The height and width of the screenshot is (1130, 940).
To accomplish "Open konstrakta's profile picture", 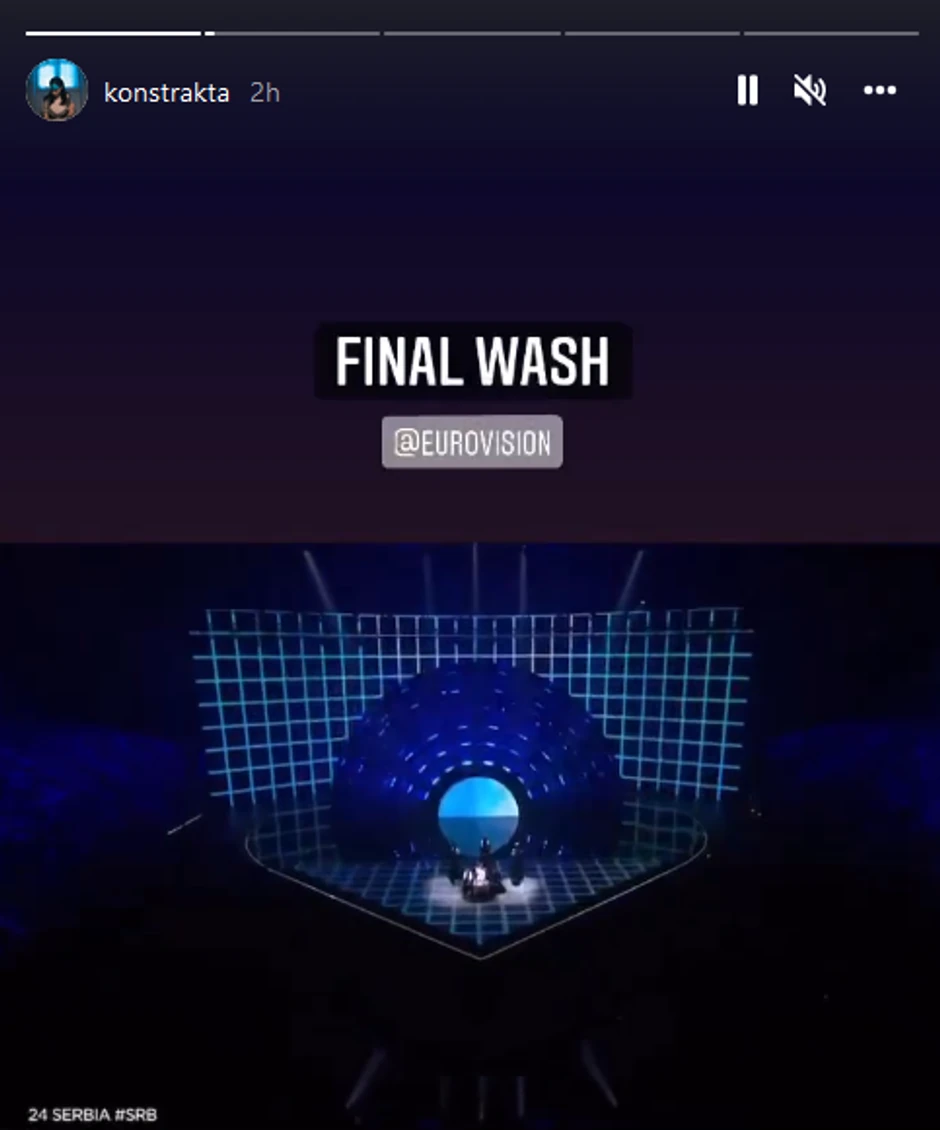I will [57, 90].
